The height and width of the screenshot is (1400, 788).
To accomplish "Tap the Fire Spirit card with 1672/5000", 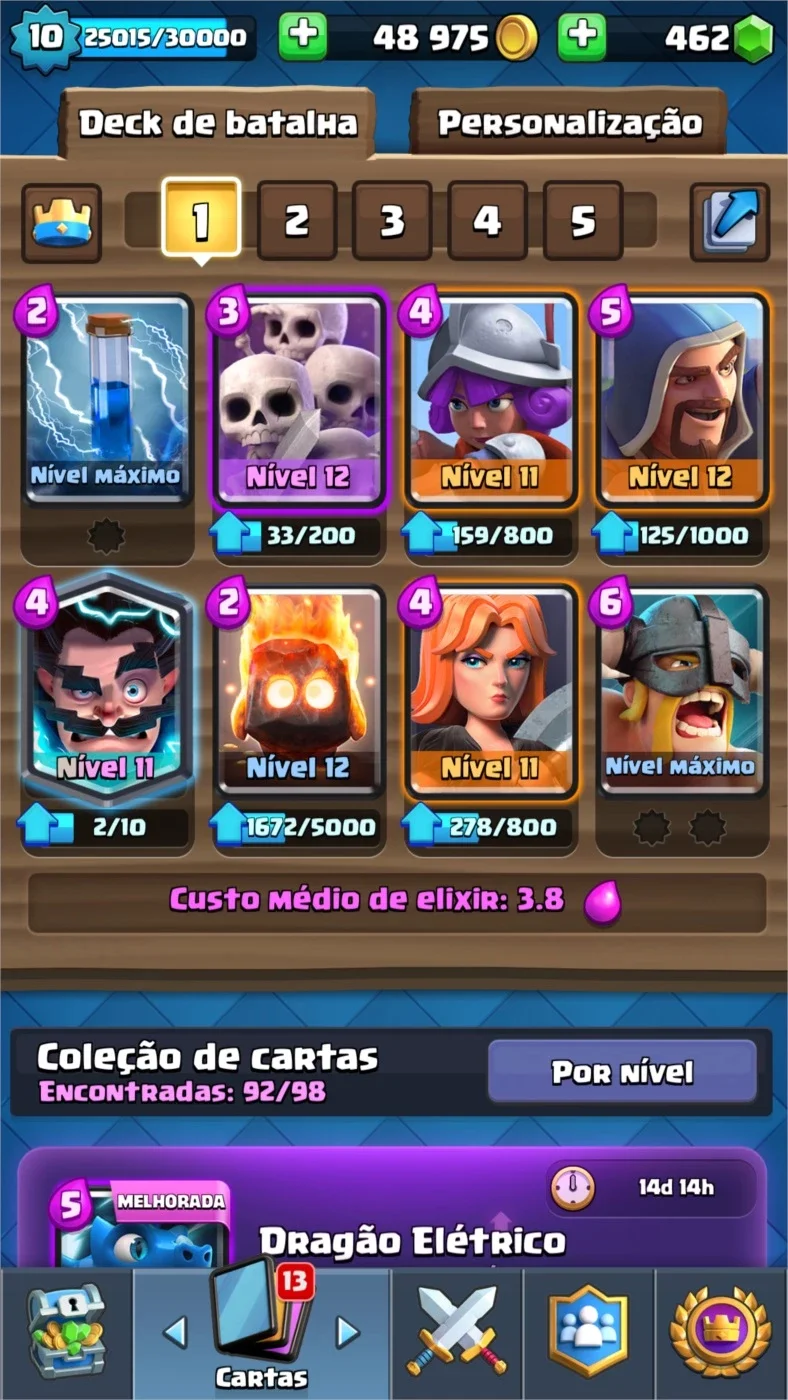I will pyautogui.click(x=298, y=690).
